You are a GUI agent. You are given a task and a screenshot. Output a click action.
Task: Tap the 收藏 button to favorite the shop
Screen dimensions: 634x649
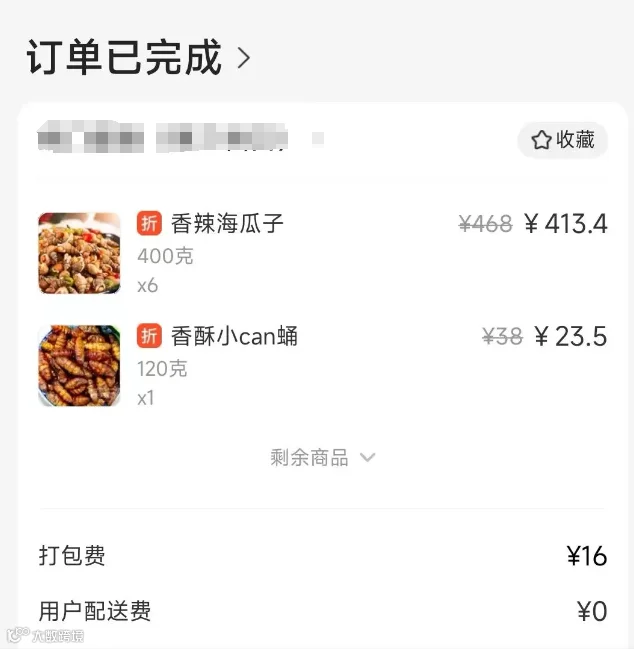563,140
